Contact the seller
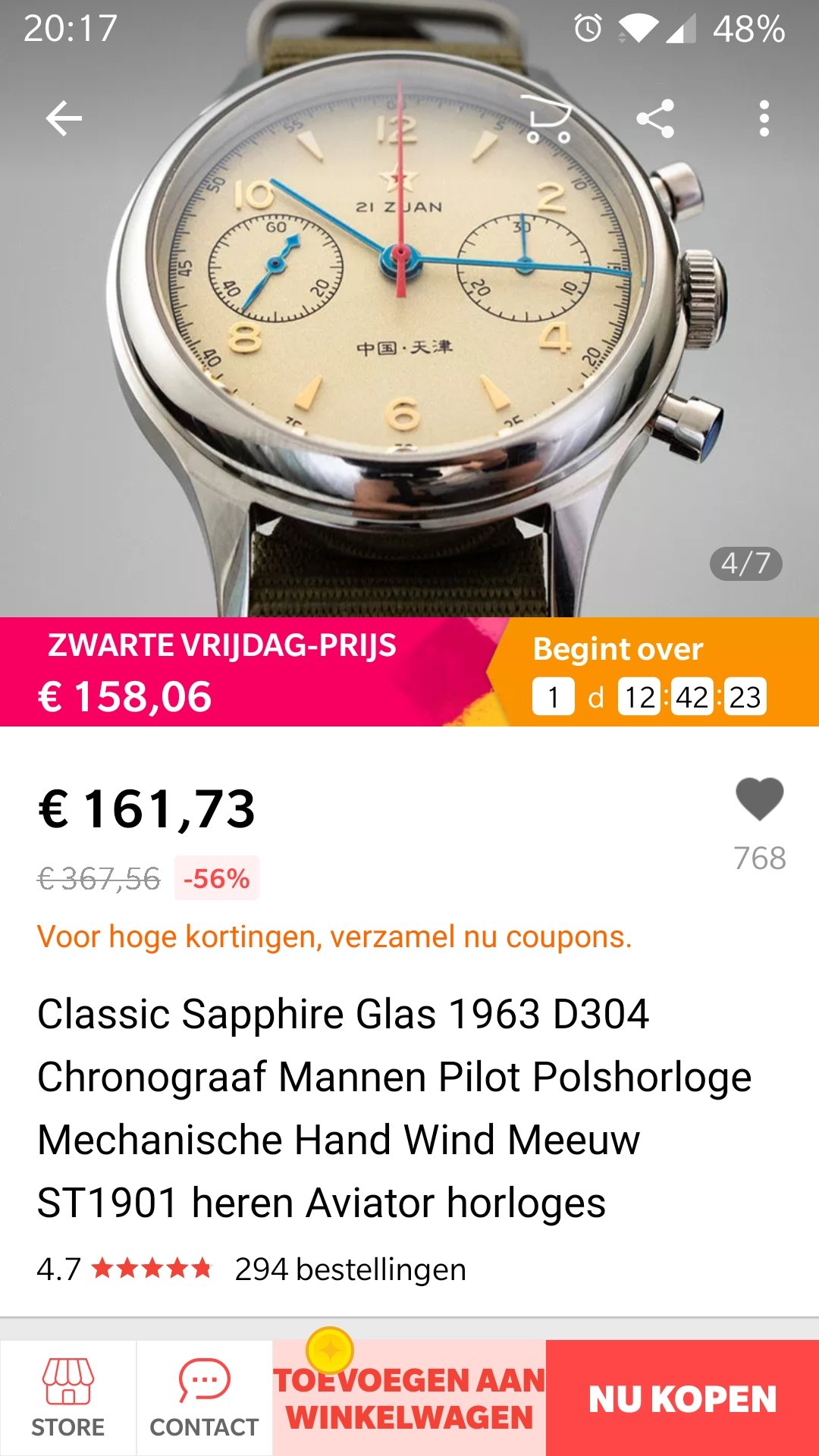Screen dimensions: 819x1456 tap(205, 1398)
